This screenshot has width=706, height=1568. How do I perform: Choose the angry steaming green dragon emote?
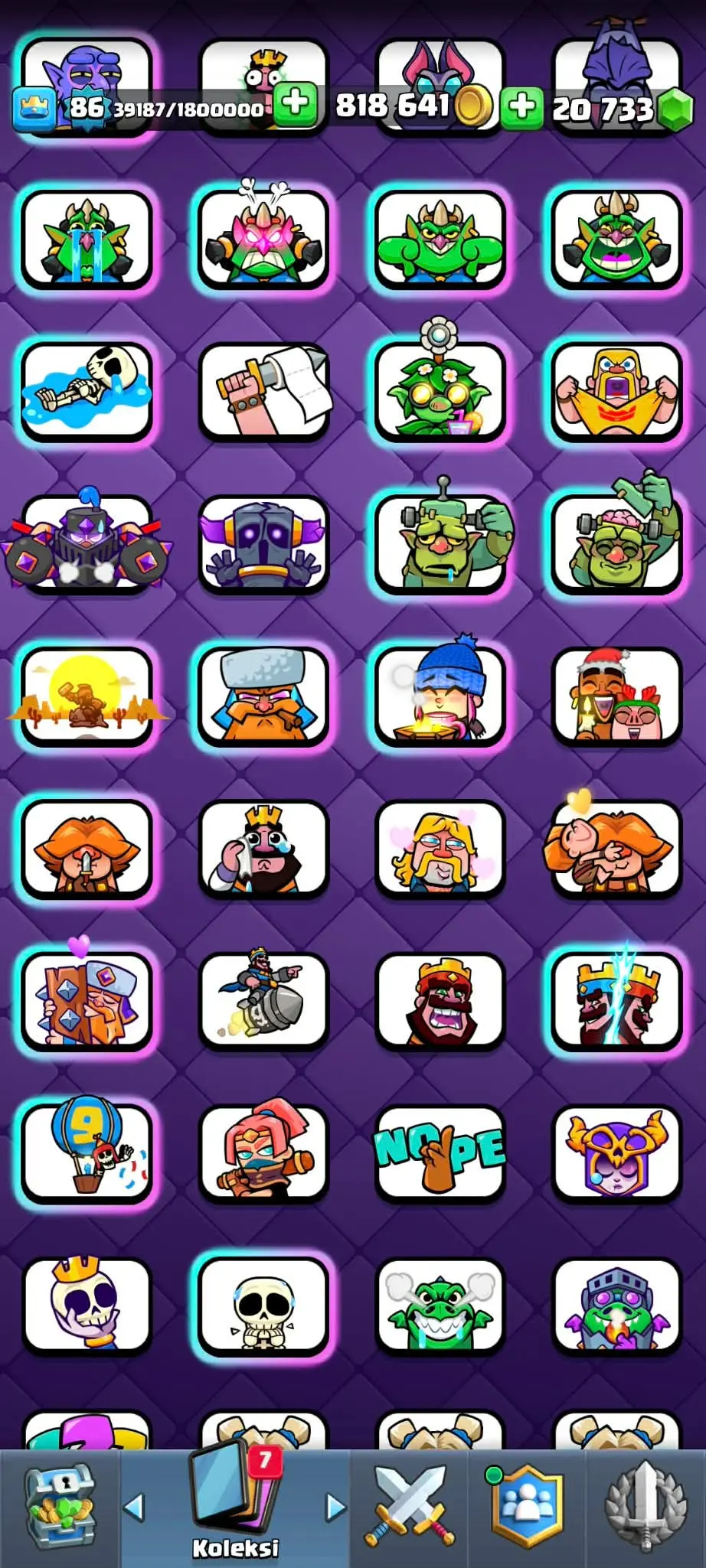tap(440, 1306)
